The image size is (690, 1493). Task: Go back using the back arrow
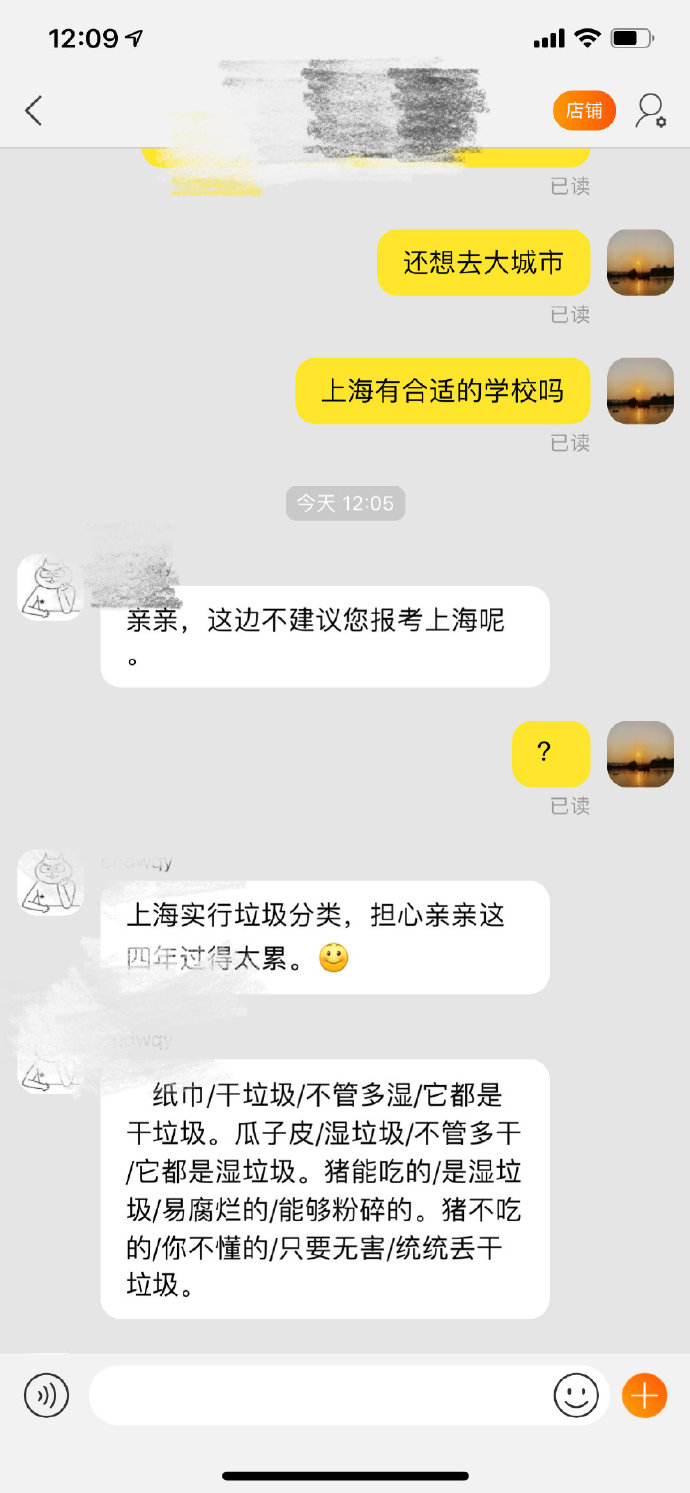pos(34,110)
